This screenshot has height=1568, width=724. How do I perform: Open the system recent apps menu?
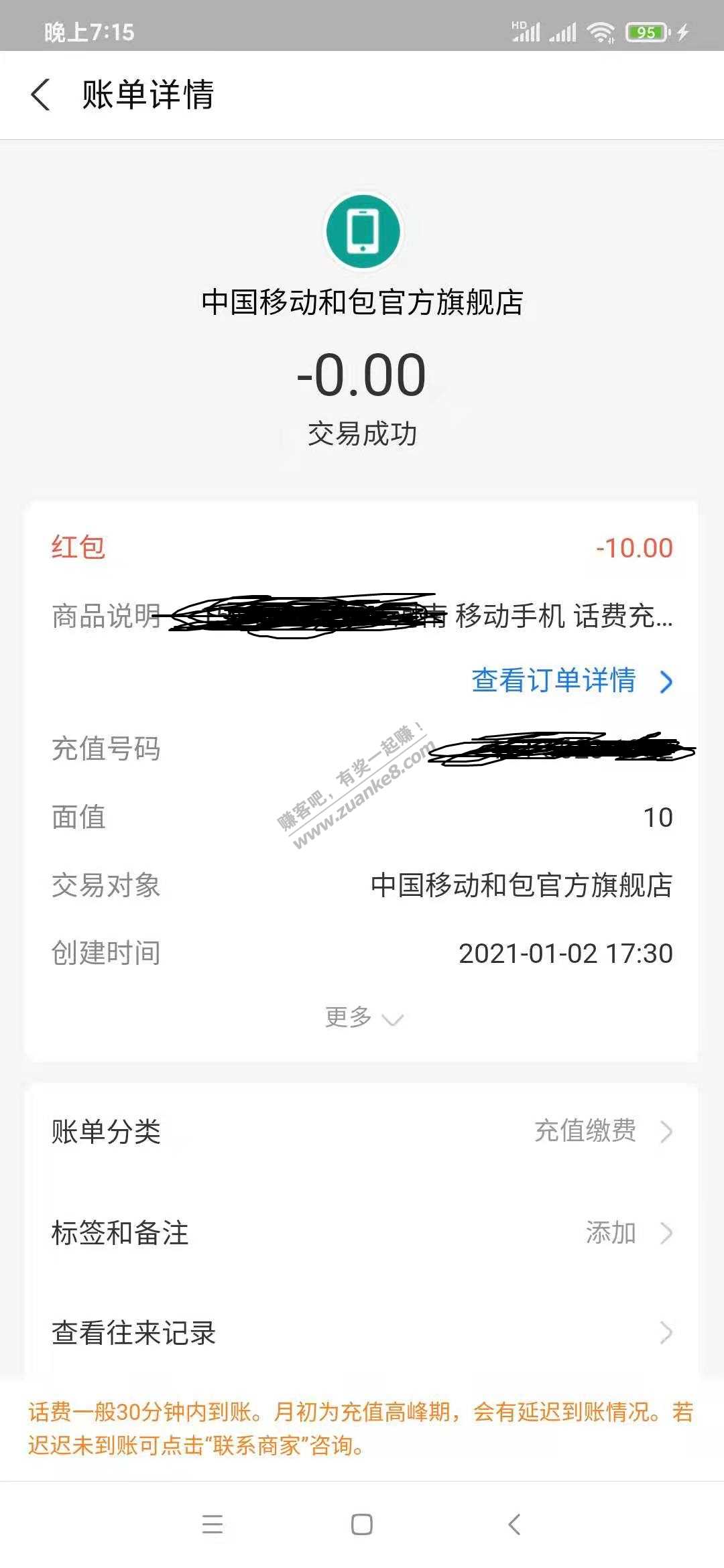point(213,1524)
